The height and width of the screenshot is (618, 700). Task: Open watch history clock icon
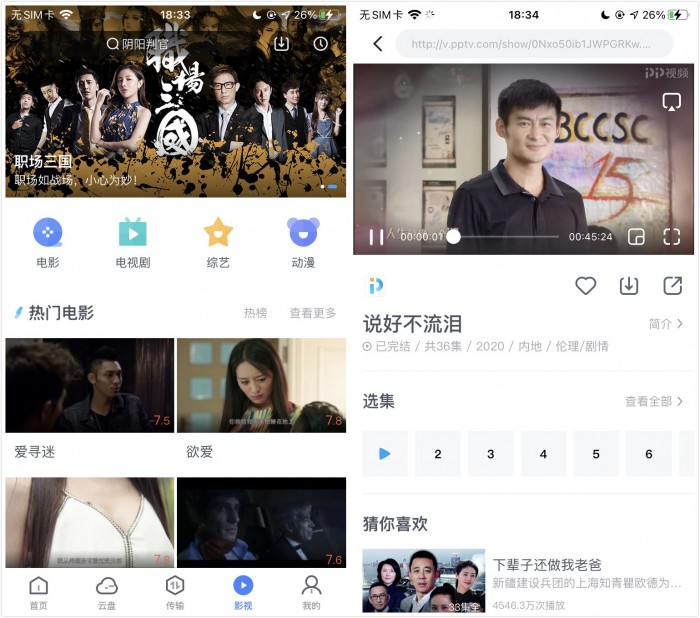pyautogui.click(x=320, y=44)
